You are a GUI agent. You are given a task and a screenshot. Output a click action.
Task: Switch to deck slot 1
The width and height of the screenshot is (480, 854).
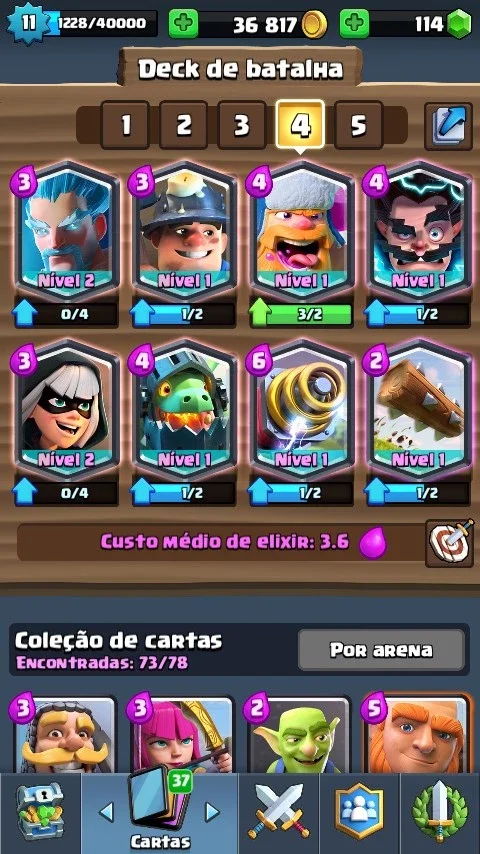[x=125, y=125]
